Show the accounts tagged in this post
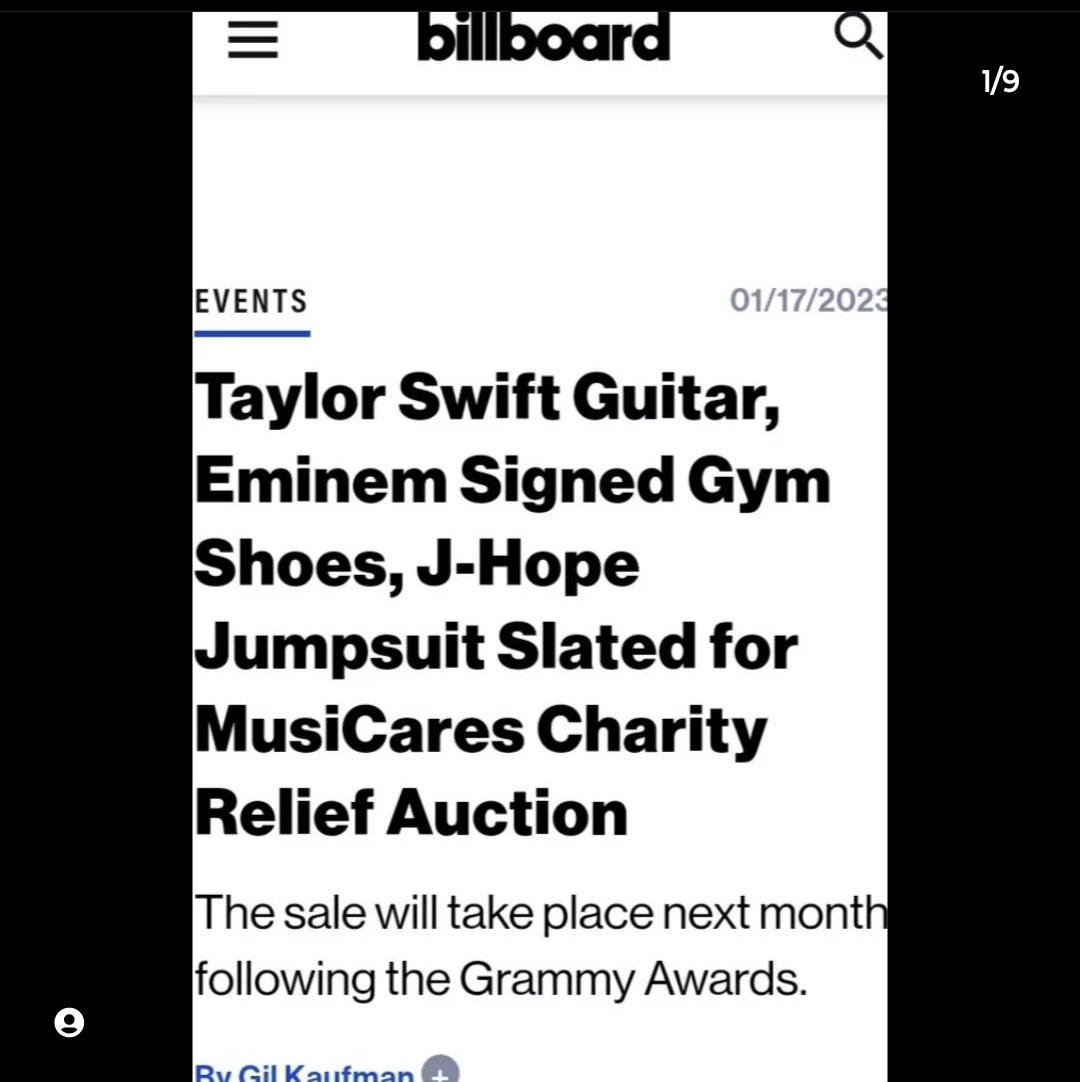1080x1082 pixels. pos(69,1022)
